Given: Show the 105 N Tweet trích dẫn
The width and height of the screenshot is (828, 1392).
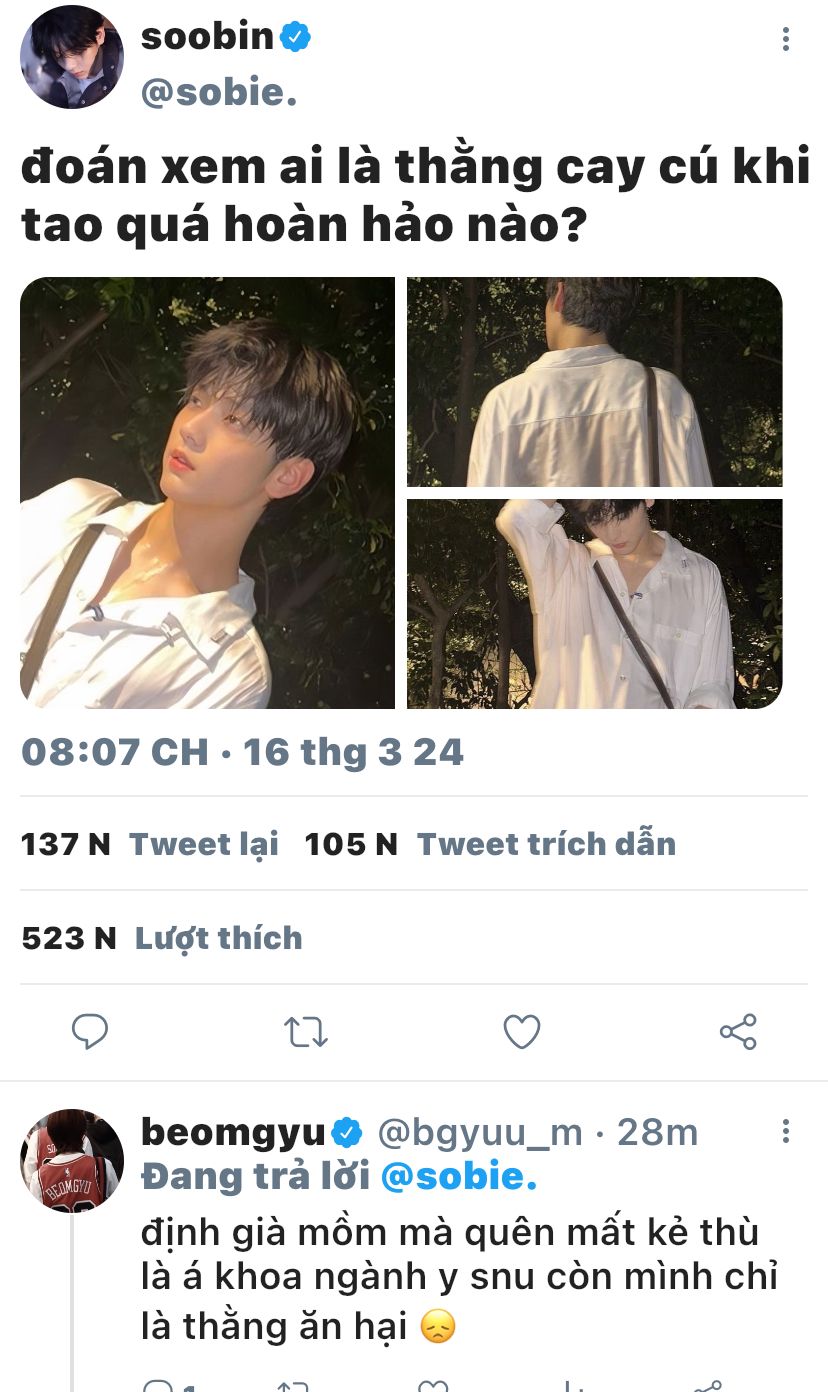Looking at the screenshot, I should (490, 844).
